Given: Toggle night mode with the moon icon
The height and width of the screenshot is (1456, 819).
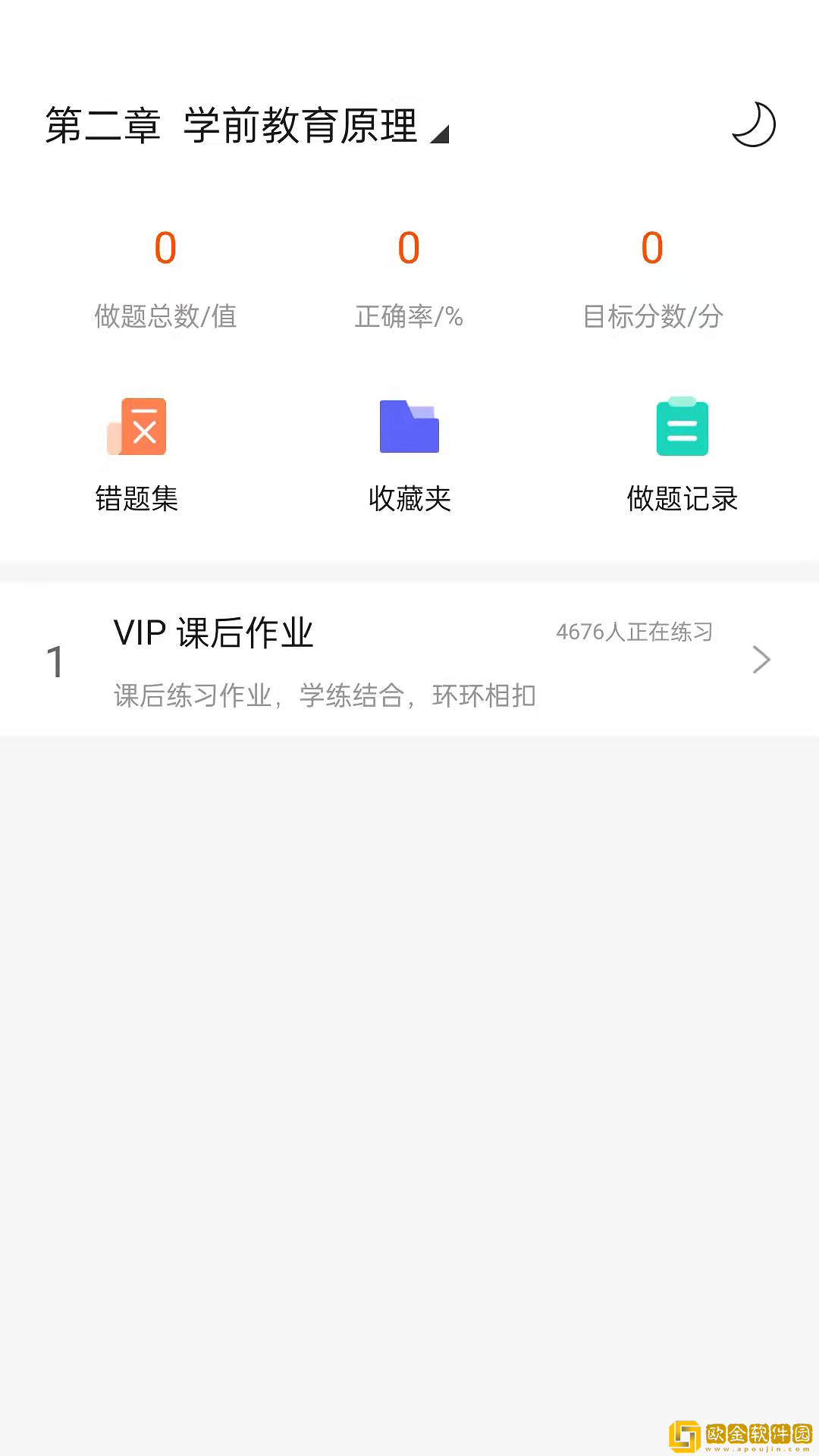Looking at the screenshot, I should coord(753,124).
